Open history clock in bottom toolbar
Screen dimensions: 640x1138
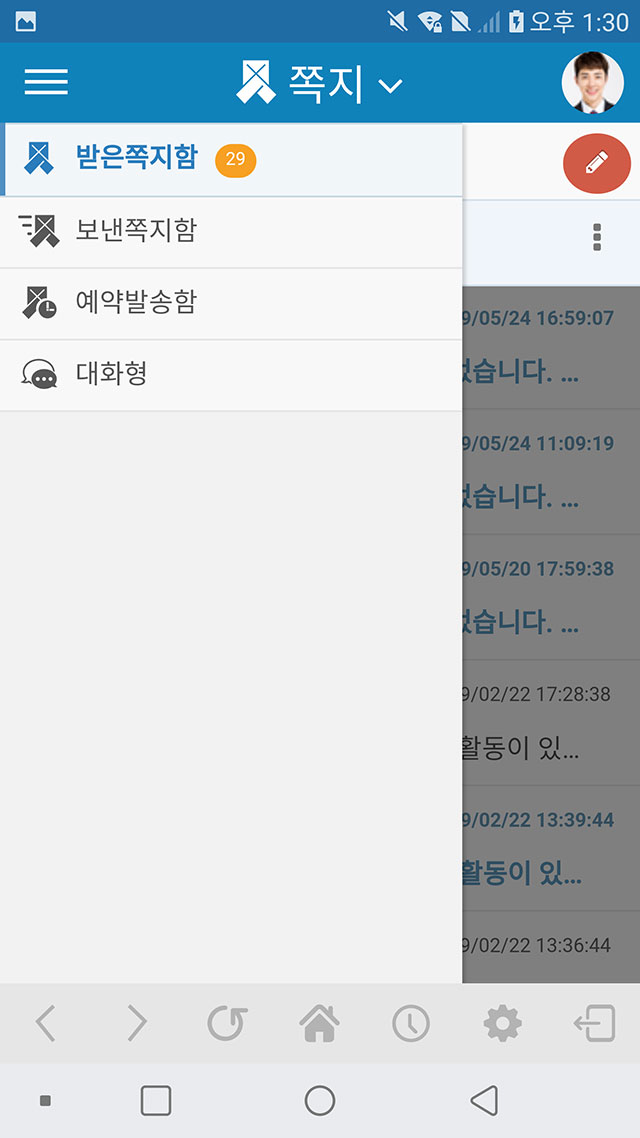click(x=411, y=1023)
